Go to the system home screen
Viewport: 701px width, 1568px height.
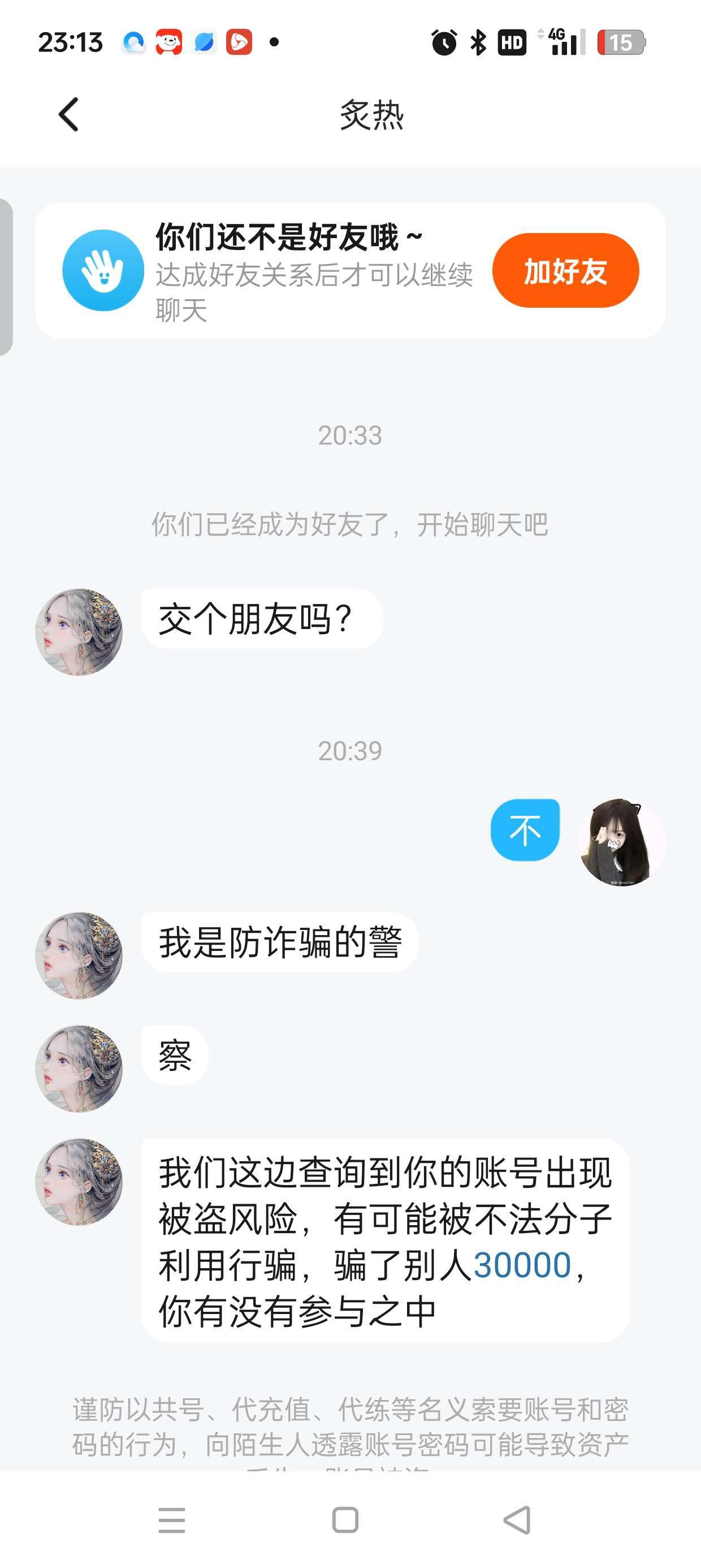tap(345, 1520)
